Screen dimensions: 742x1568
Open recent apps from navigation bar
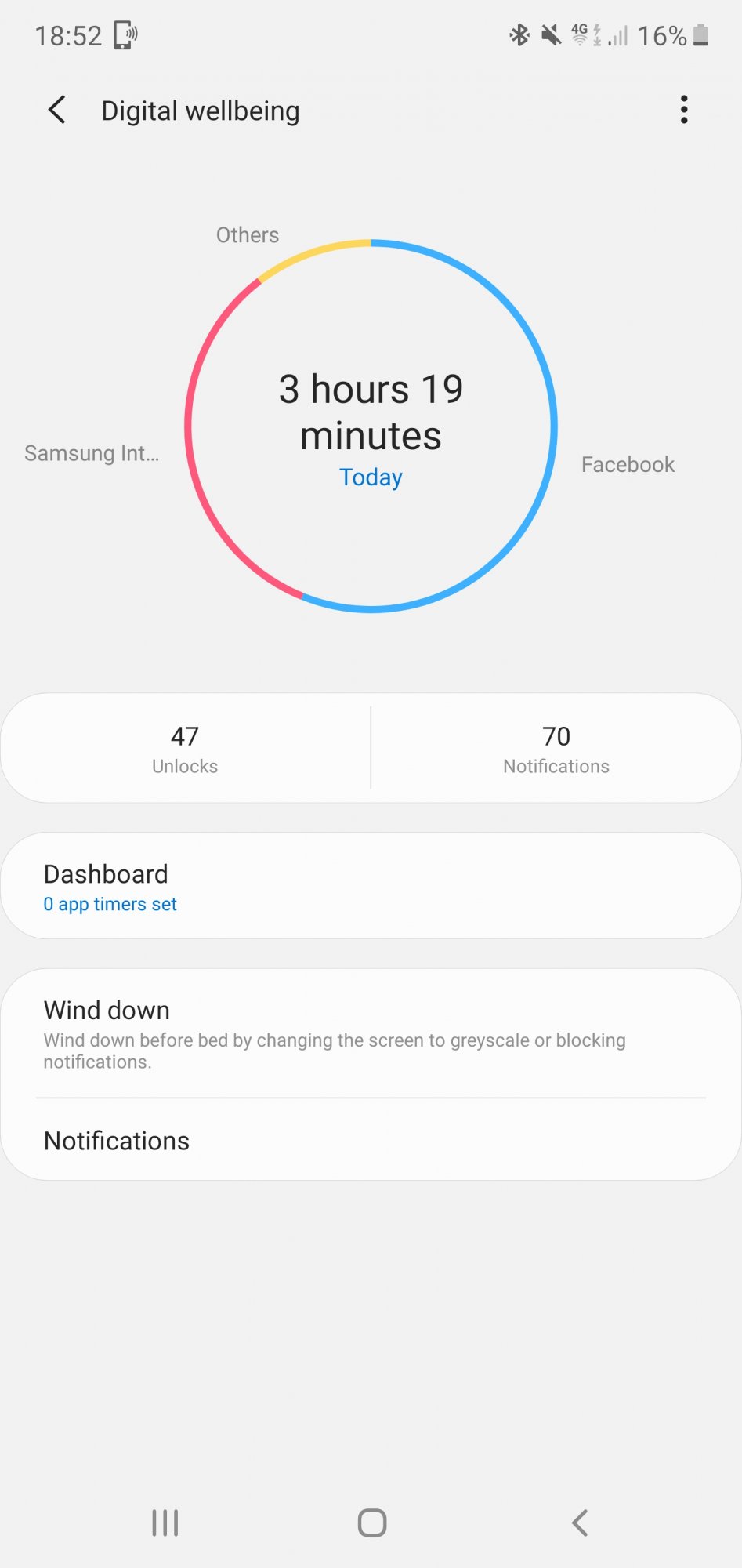[x=165, y=1523]
